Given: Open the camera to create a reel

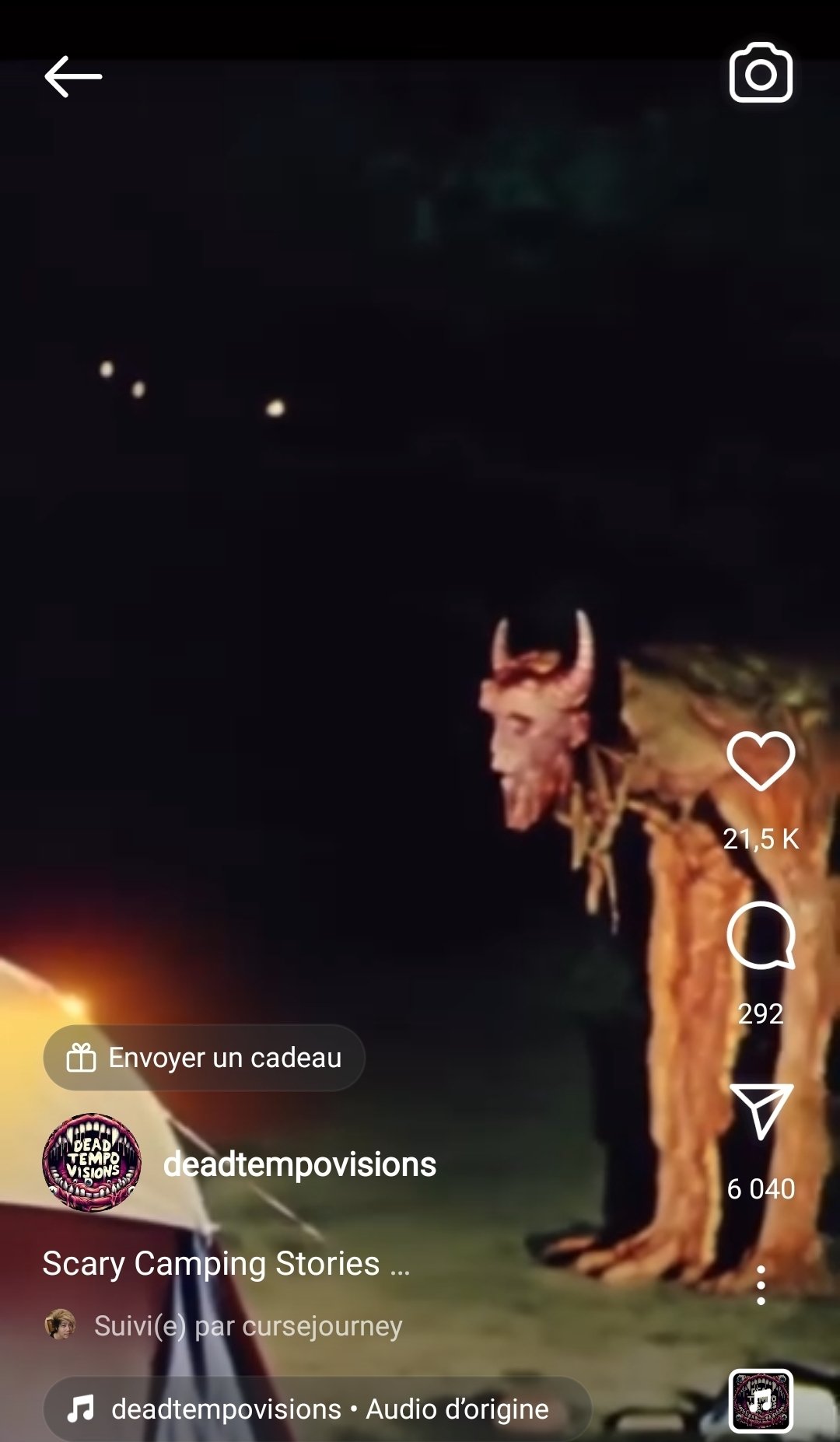Looking at the screenshot, I should [x=761, y=73].
